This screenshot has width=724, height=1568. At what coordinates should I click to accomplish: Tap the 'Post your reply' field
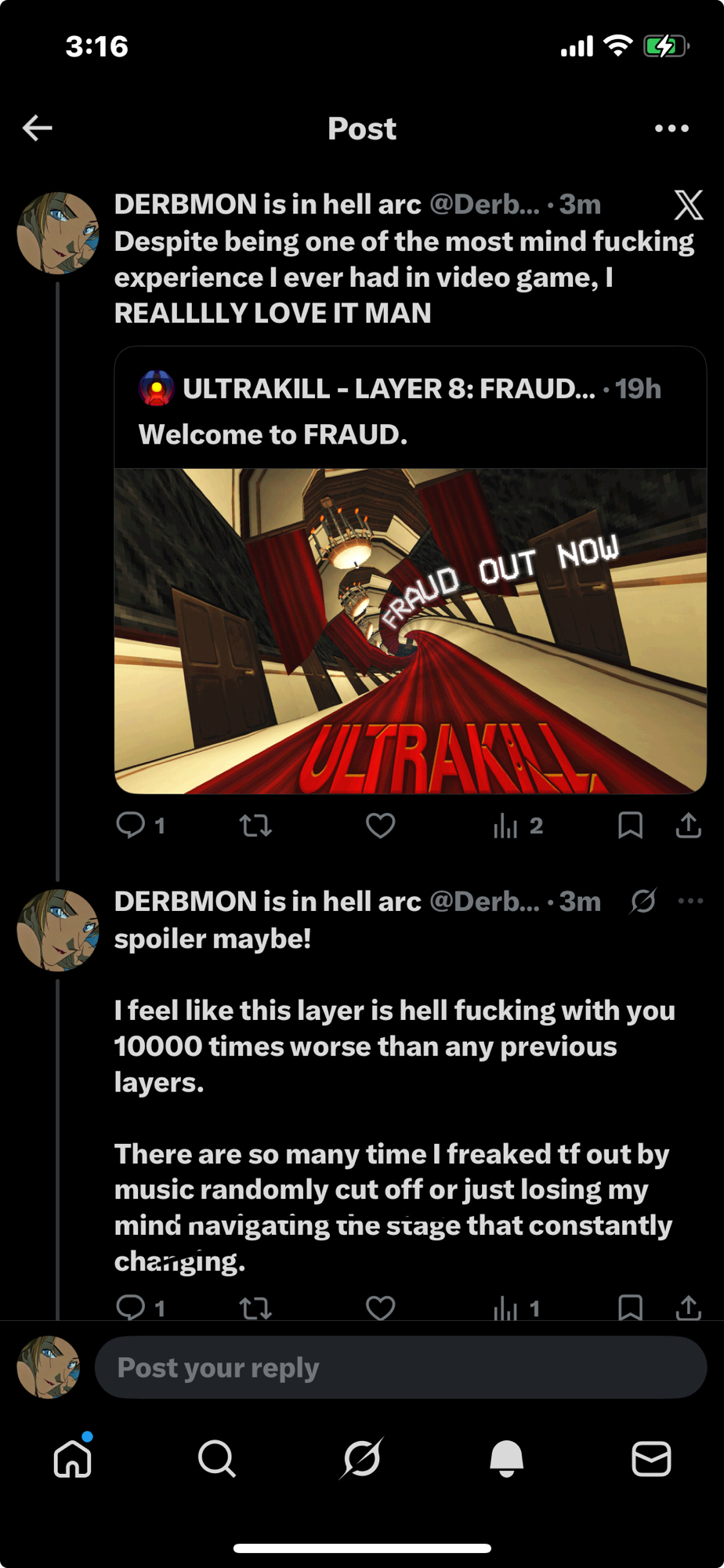tap(400, 1367)
